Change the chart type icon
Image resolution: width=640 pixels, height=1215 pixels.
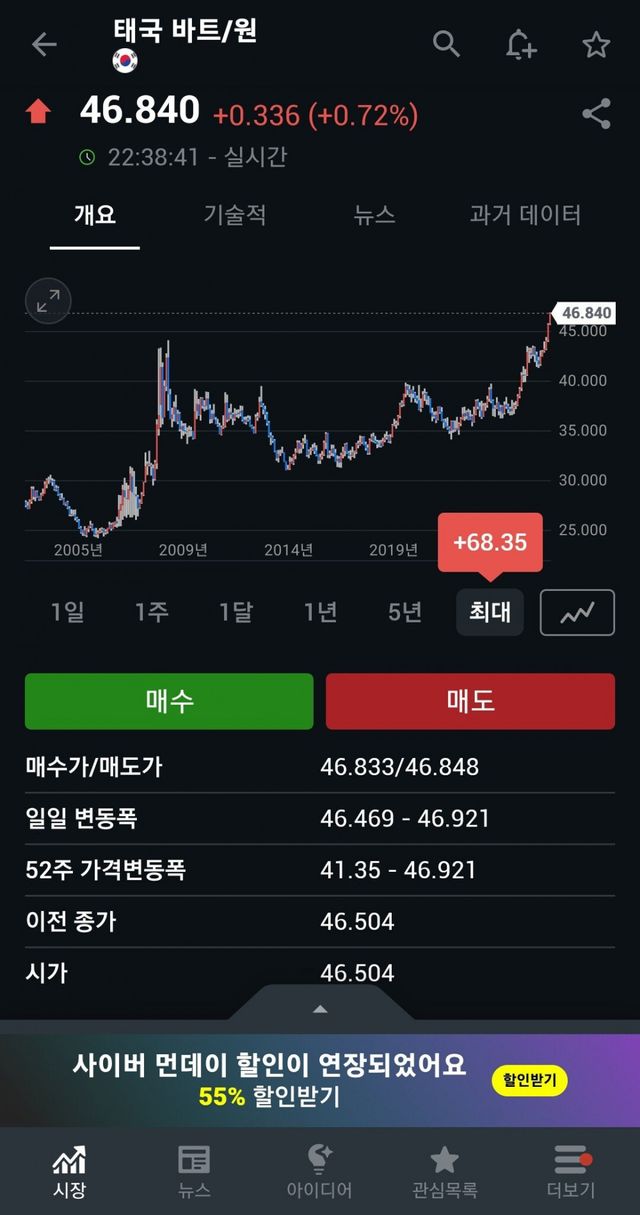pos(577,612)
